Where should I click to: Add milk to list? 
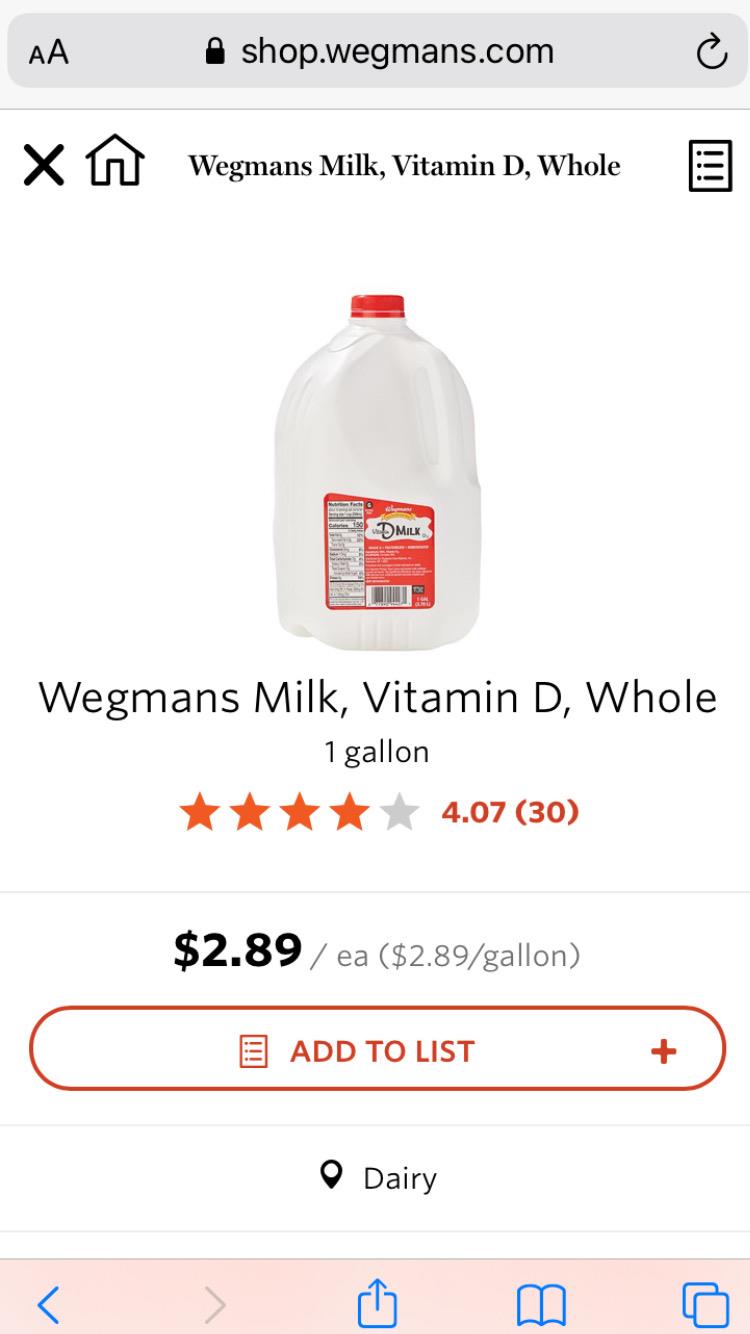(377, 1049)
